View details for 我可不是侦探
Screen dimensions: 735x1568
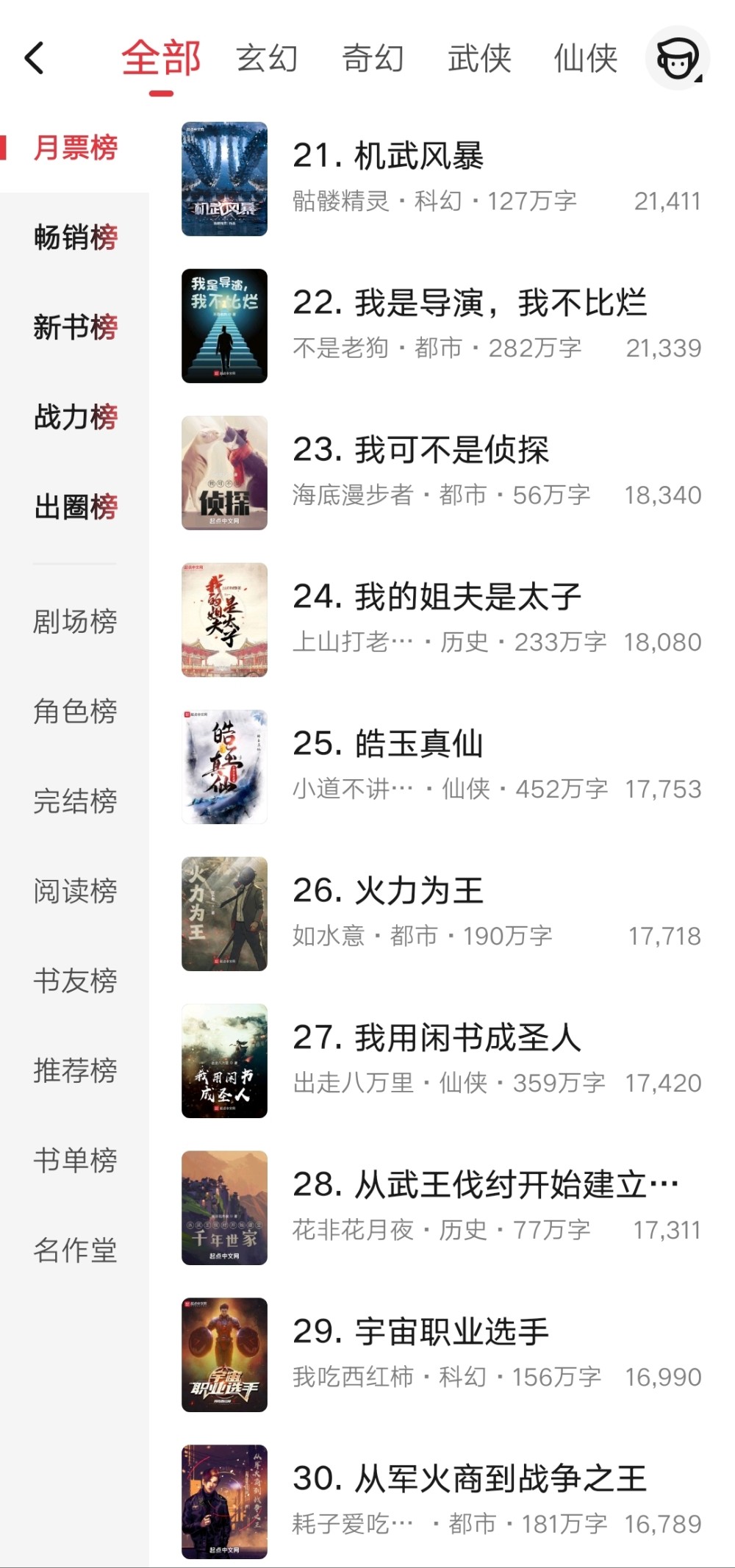pyautogui.click(x=420, y=451)
